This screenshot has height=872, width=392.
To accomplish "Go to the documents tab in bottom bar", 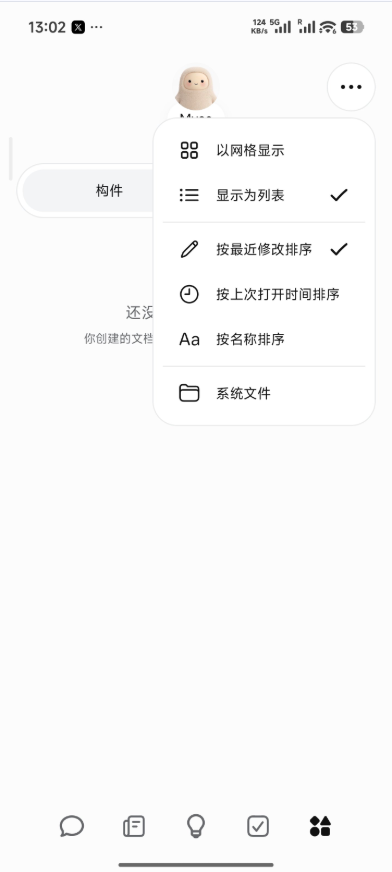I will 134,826.
